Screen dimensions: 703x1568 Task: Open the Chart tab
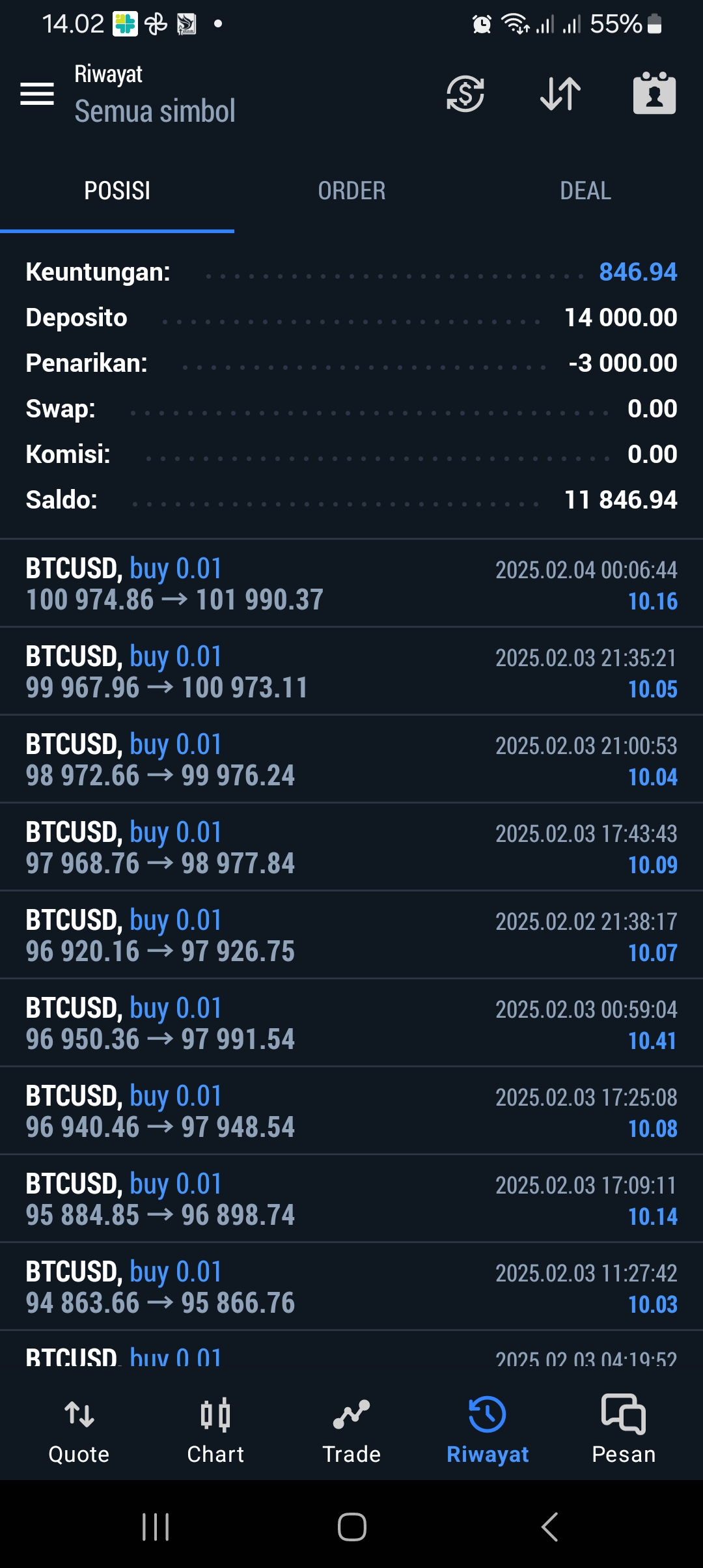click(215, 1429)
